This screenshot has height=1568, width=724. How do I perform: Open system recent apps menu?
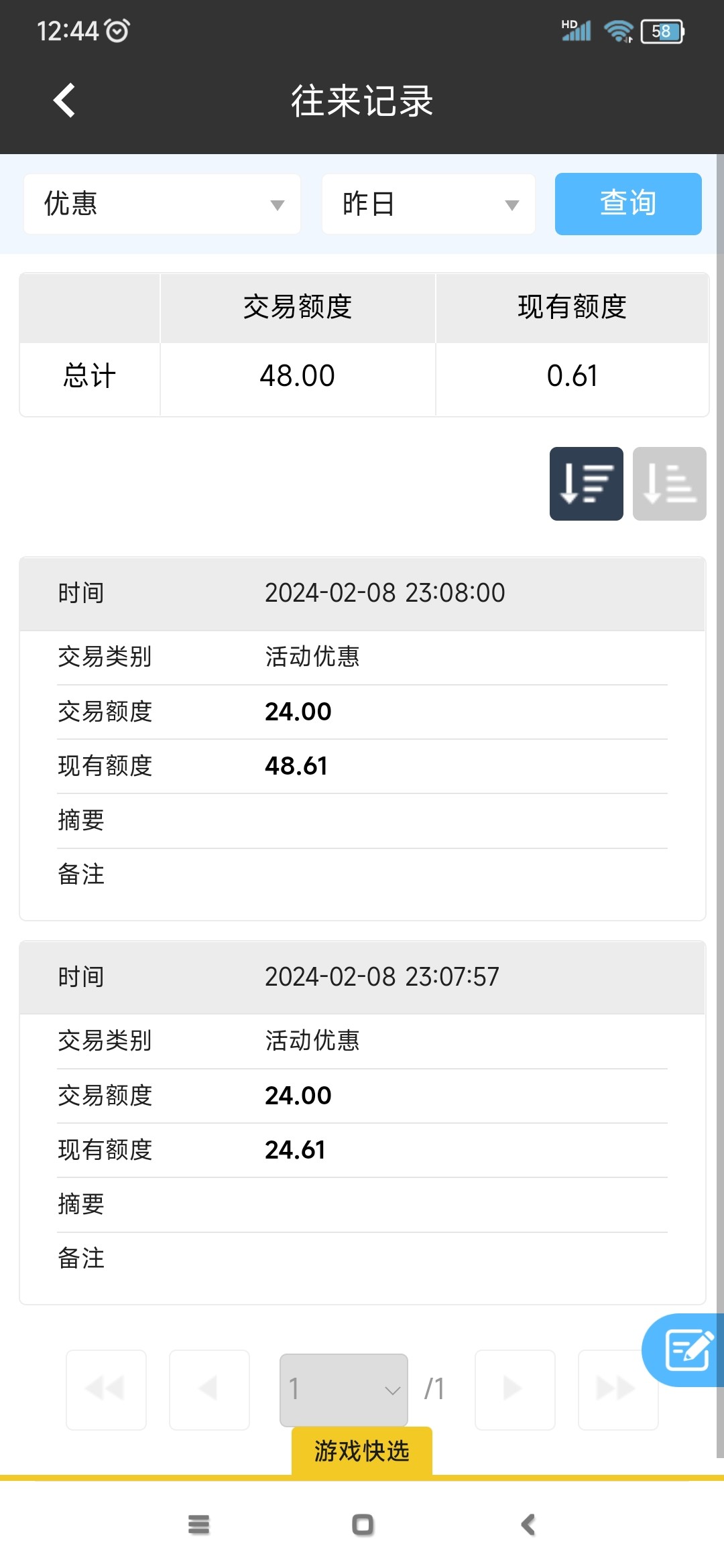pyautogui.click(x=199, y=1525)
